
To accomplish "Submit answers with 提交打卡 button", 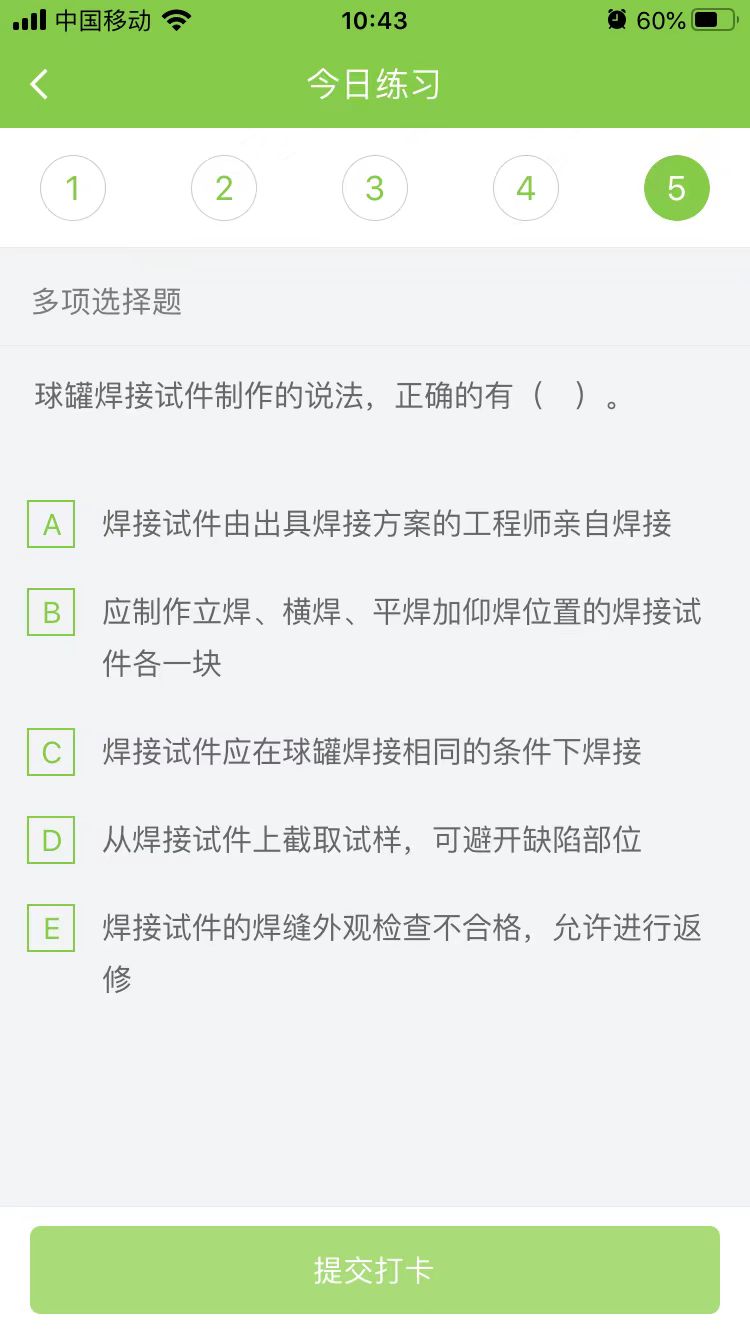I will pyautogui.click(x=375, y=1270).
